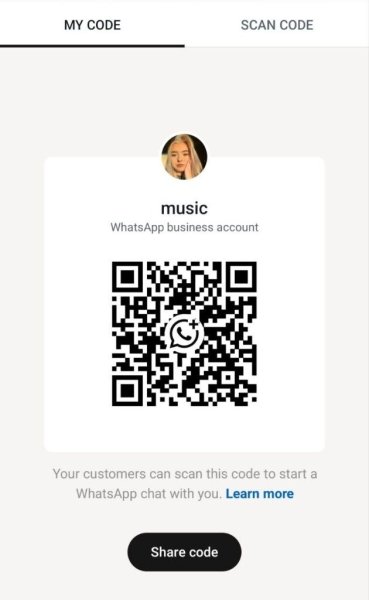The height and width of the screenshot is (600, 369).
Task: Tap the Share code button
Action: coord(184,552)
